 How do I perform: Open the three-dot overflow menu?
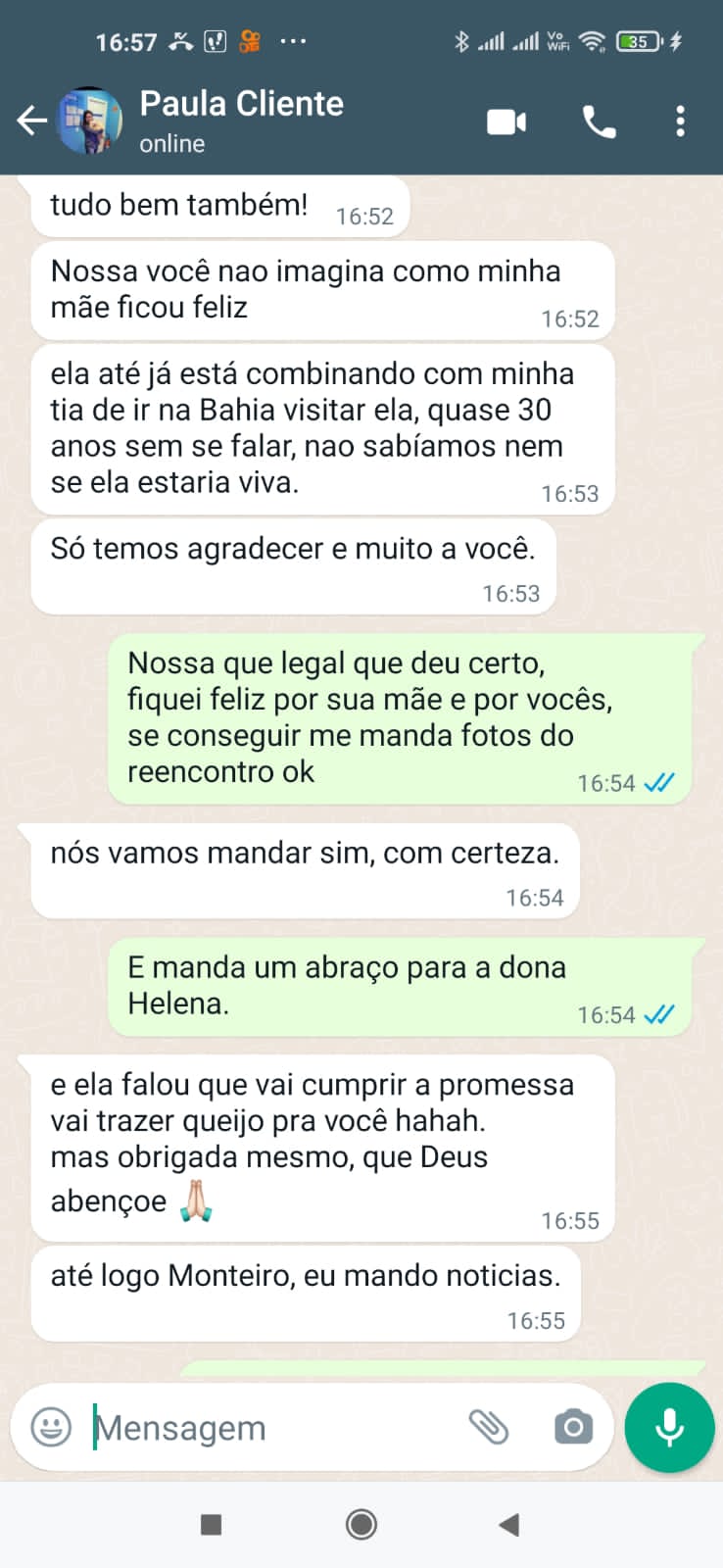tap(680, 122)
